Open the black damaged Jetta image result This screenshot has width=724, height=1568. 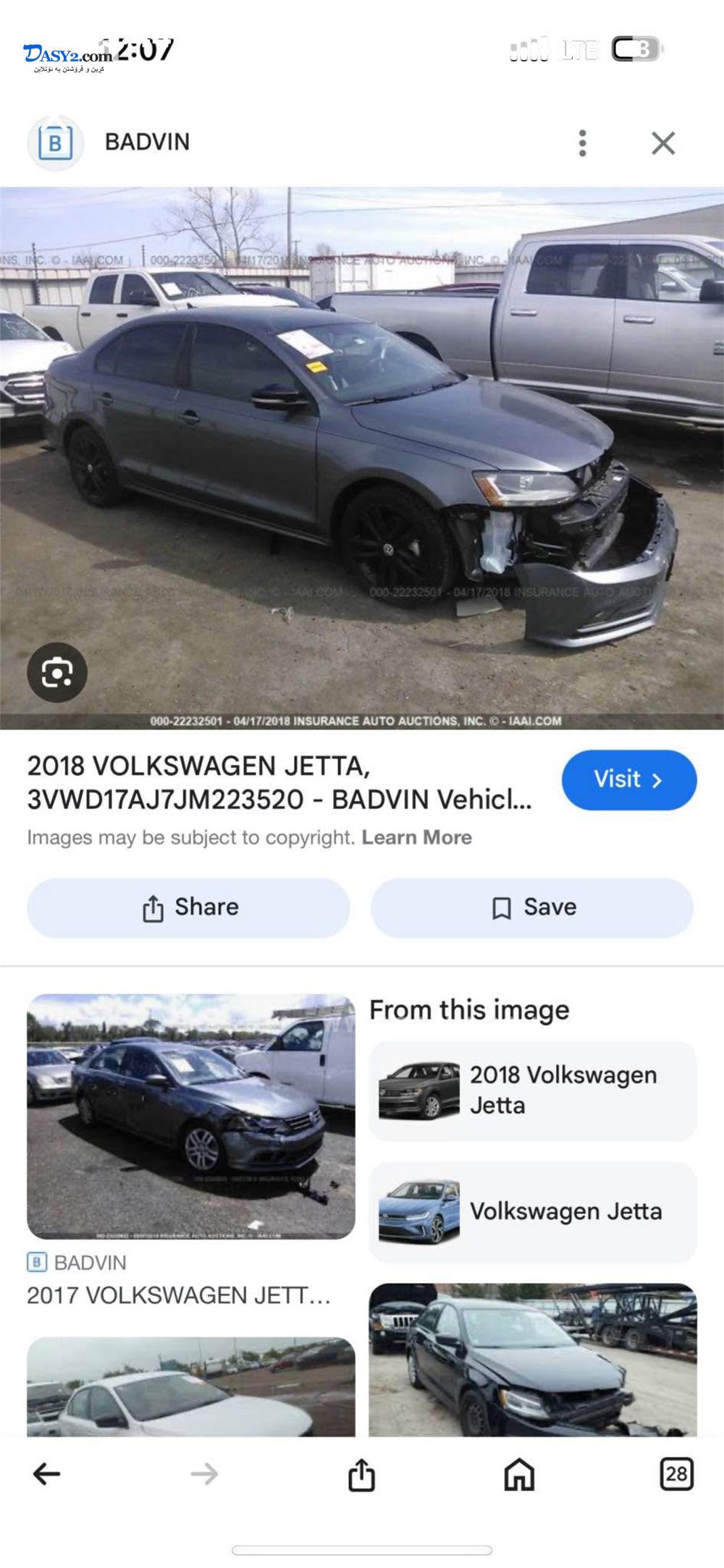(x=533, y=1360)
